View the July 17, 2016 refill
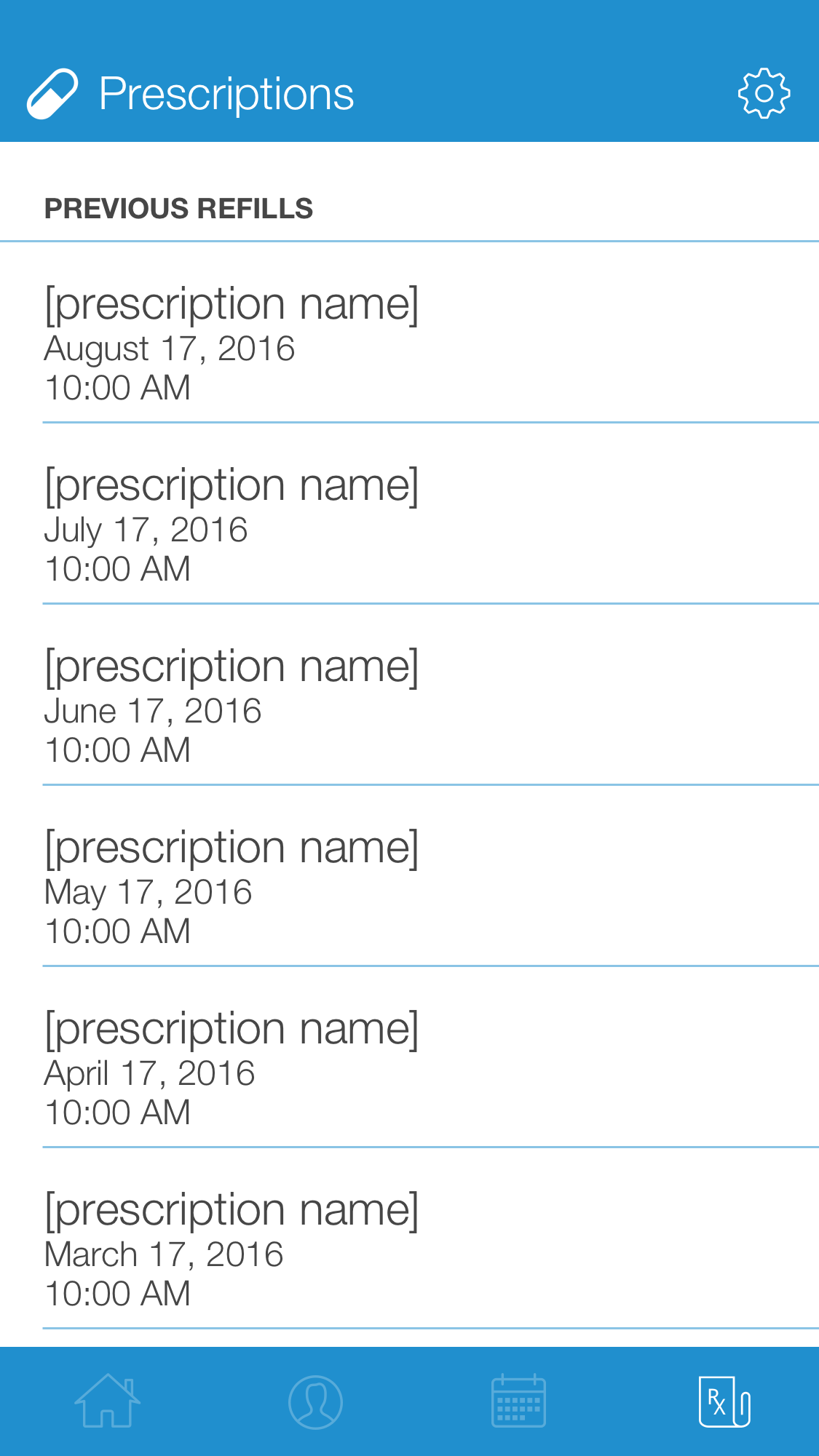 coord(408,525)
